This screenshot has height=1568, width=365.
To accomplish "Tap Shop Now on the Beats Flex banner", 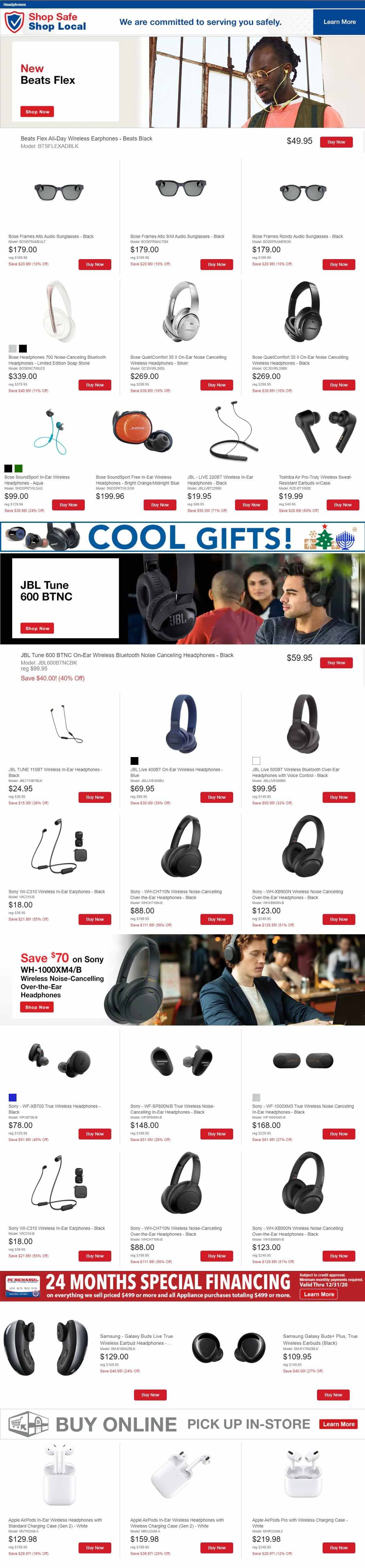I will [38, 111].
